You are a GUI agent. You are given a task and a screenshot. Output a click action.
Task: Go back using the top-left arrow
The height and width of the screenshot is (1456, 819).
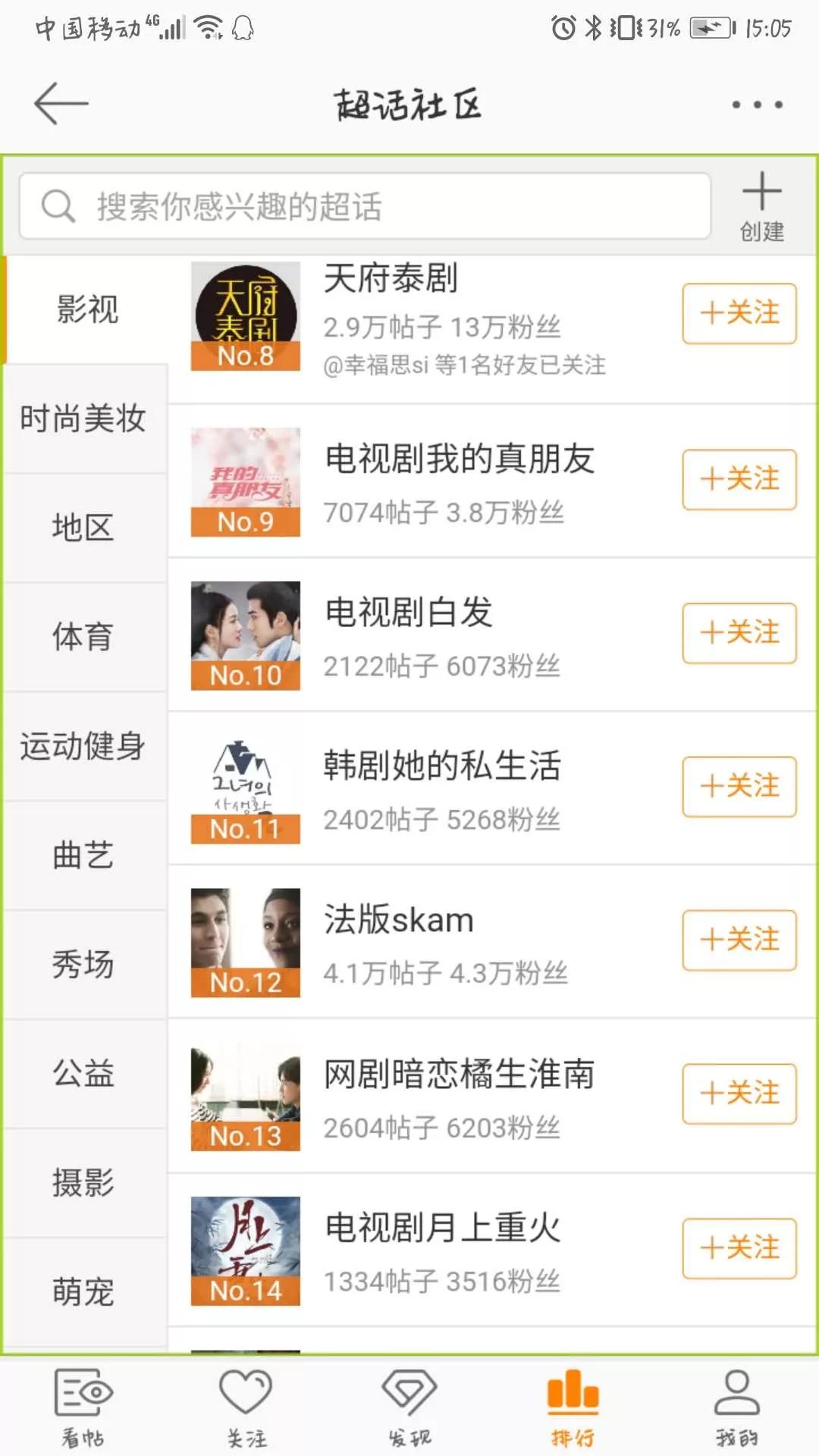(x=61, y=103)
